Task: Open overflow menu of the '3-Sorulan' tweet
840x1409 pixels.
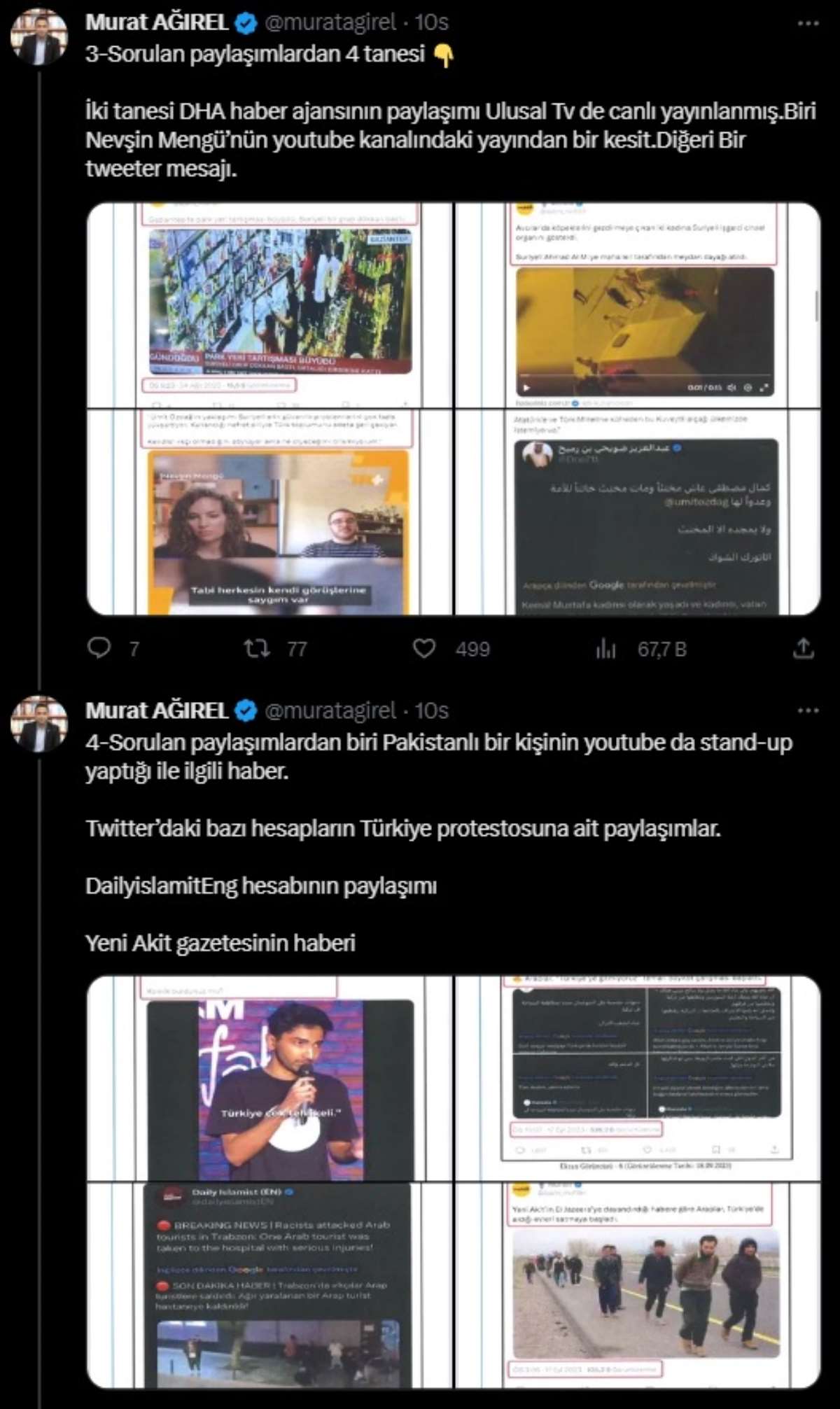Action: coord(808,23)
